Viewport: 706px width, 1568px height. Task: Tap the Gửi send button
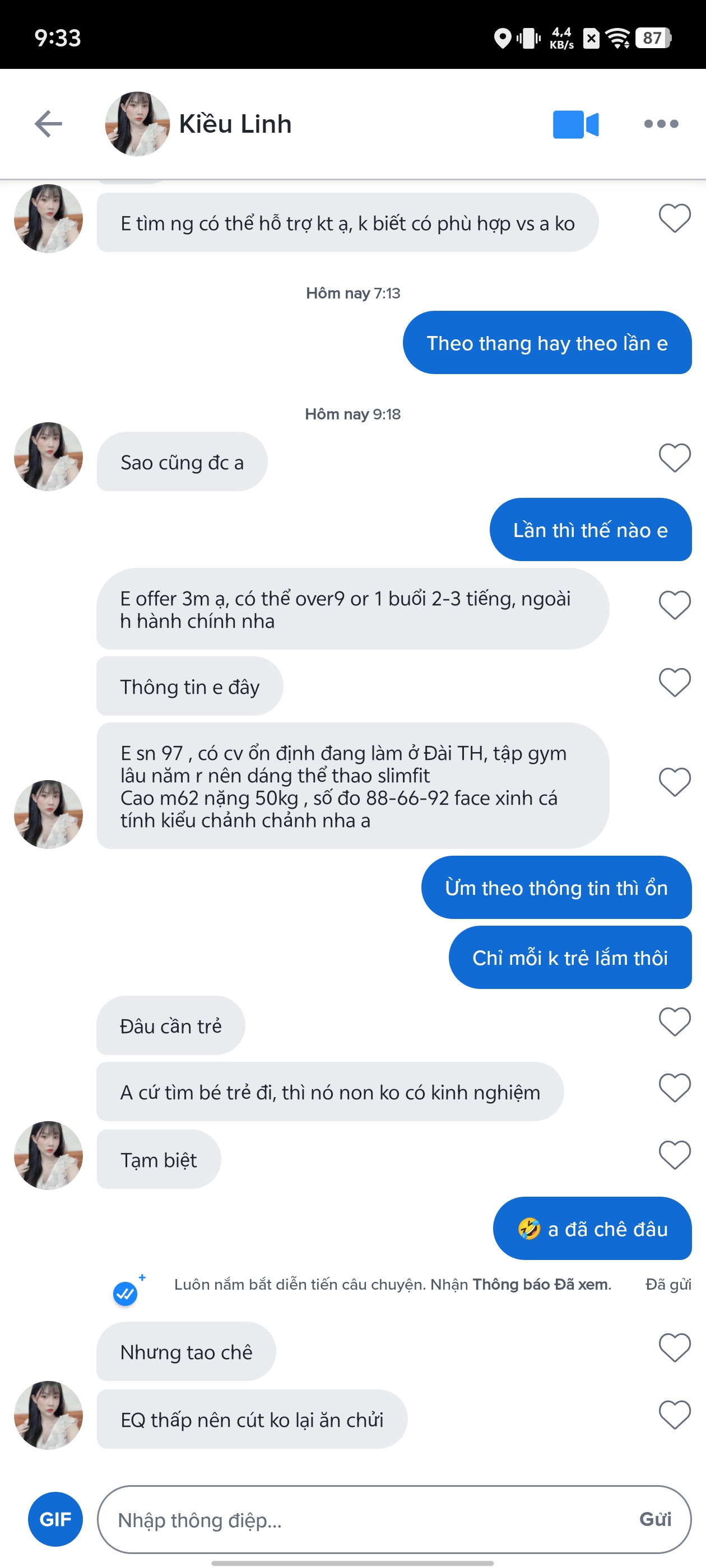[655, 1520]
